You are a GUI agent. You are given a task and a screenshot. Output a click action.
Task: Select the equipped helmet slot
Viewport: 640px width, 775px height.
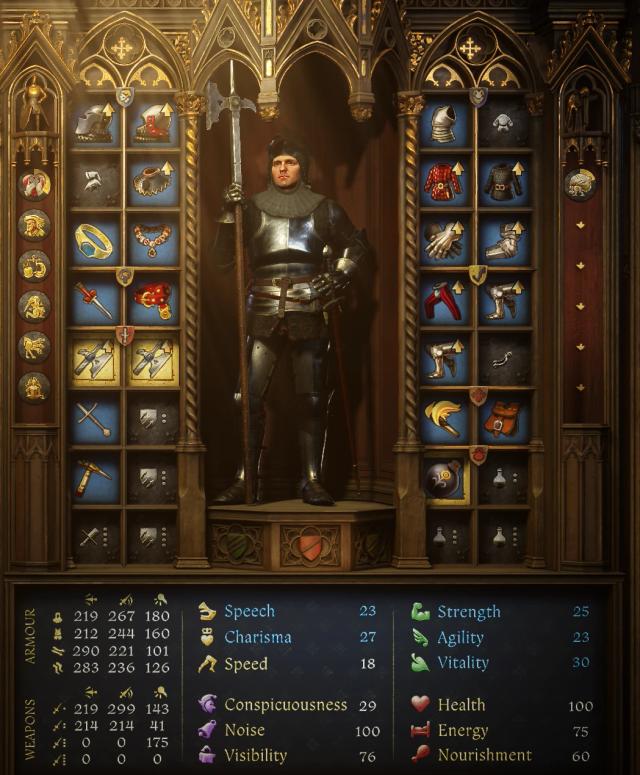coord(95,124)
